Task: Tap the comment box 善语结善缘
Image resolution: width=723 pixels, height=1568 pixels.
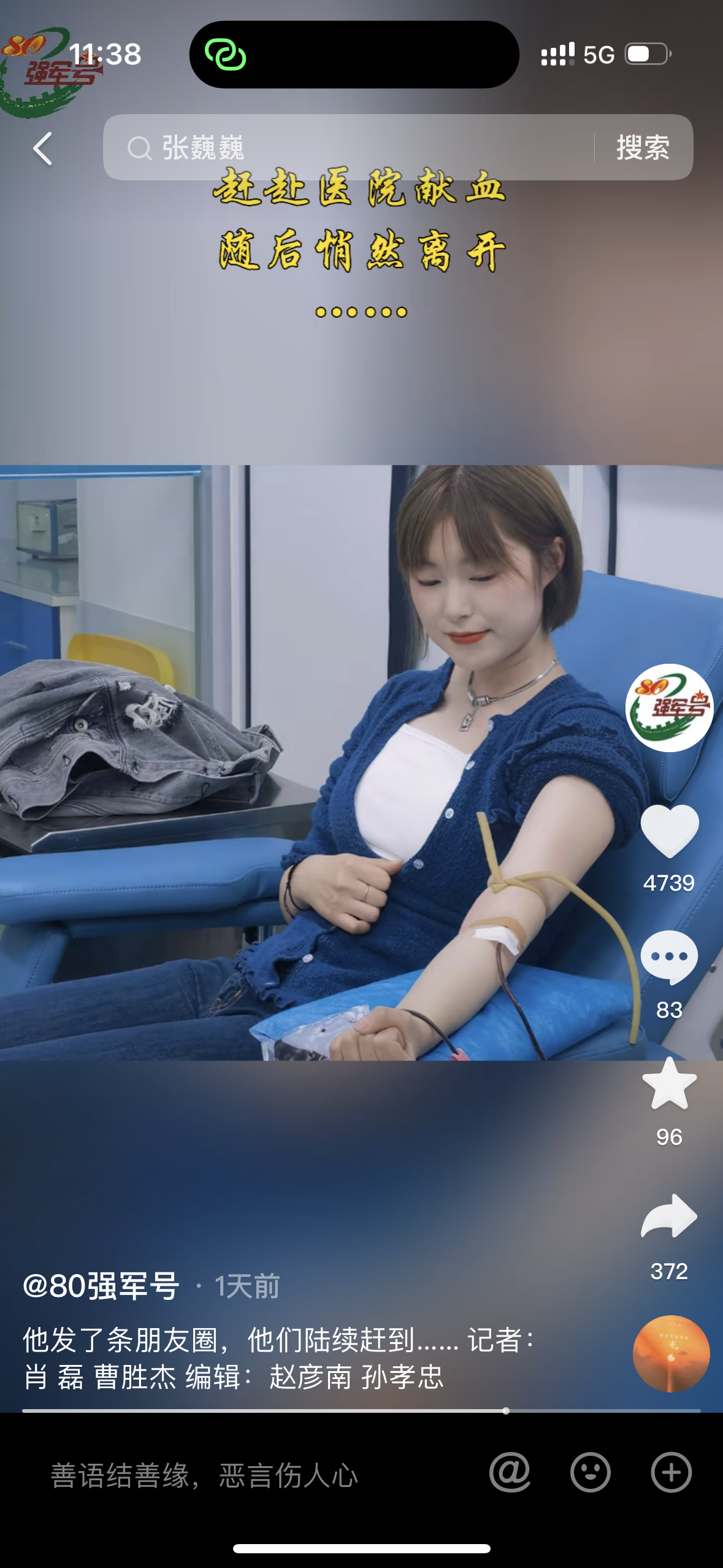Action: coord(245,1475)
